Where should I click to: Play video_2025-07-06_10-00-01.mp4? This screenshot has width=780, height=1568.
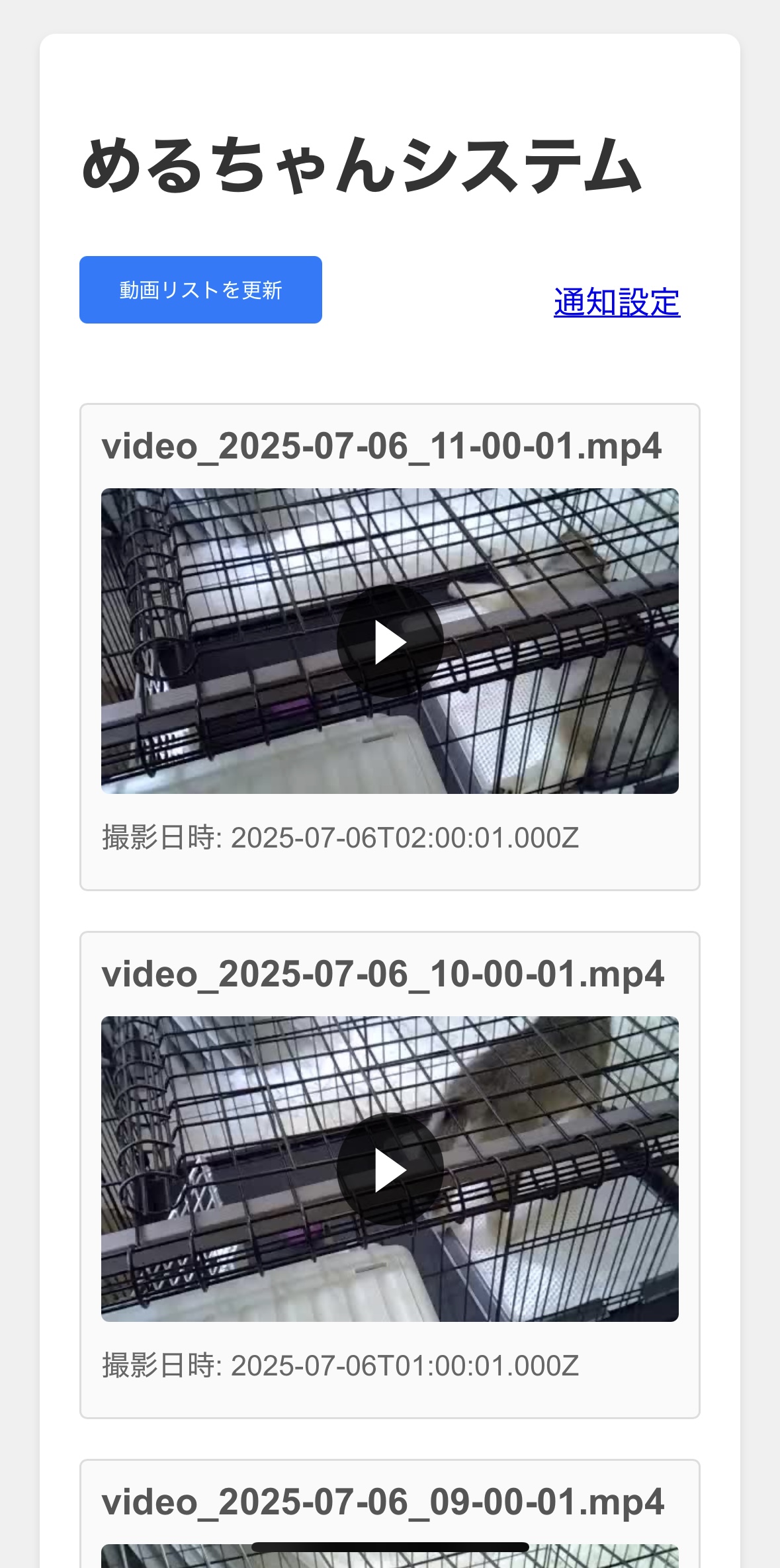click(x=390, y=1169)
